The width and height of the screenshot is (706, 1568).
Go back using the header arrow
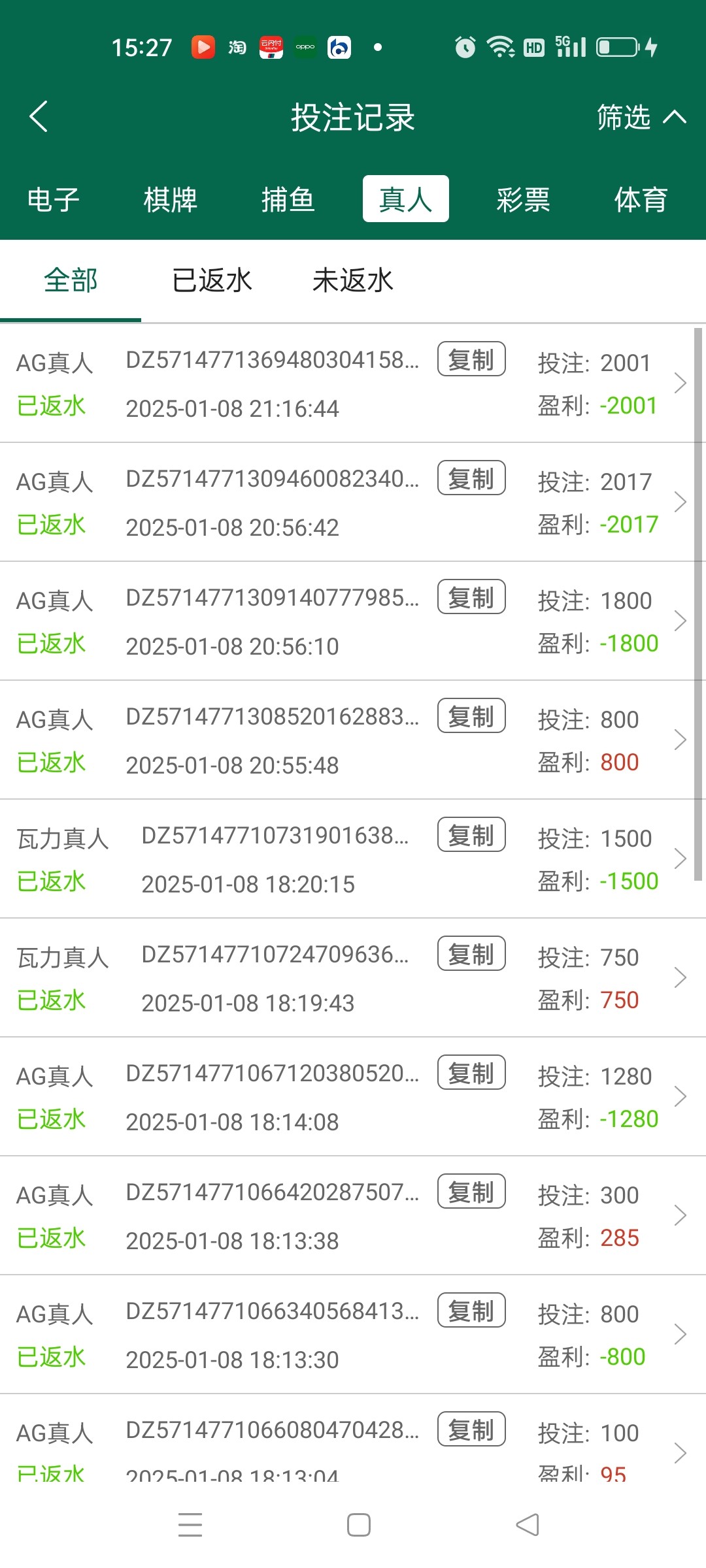click(39, 117)
